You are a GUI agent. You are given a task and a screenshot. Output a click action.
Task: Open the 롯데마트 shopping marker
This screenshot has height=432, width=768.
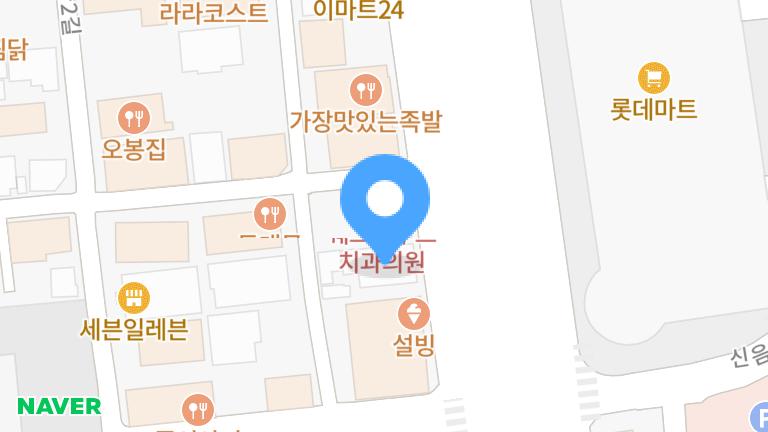653,77
